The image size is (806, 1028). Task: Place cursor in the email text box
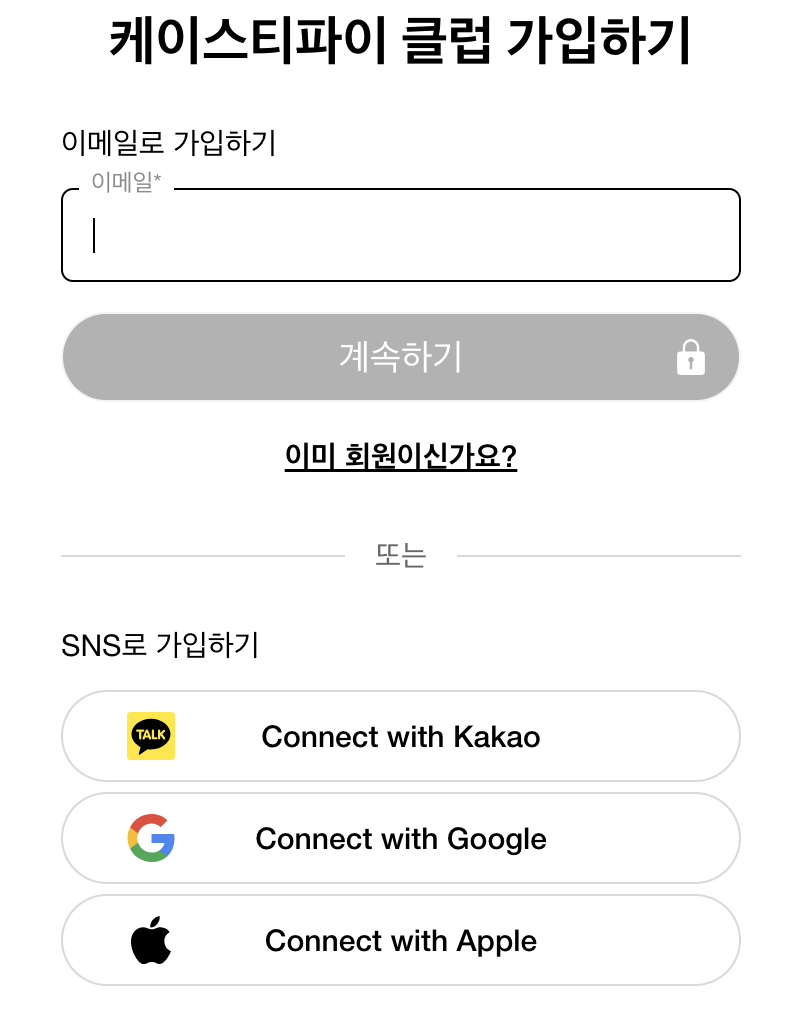coord(400,235)
